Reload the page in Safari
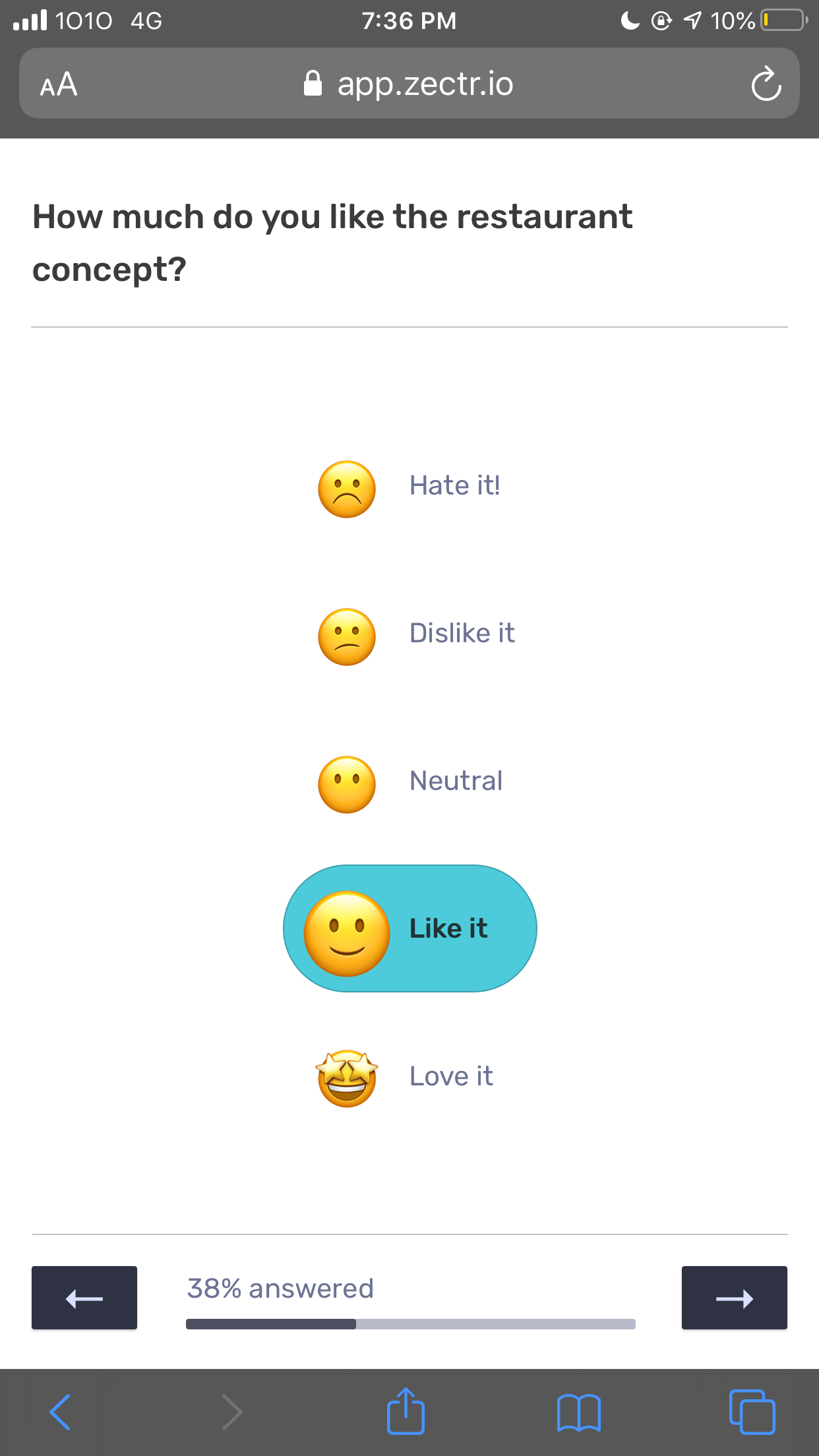 [766, 84]
